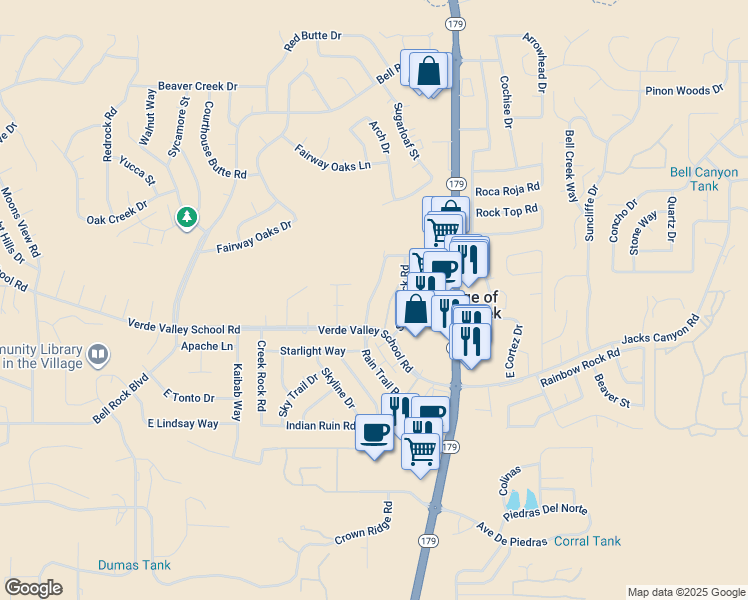
Task: Open the shopping bag marker on Verde Valley School Rd
Action: click(415, 312)
